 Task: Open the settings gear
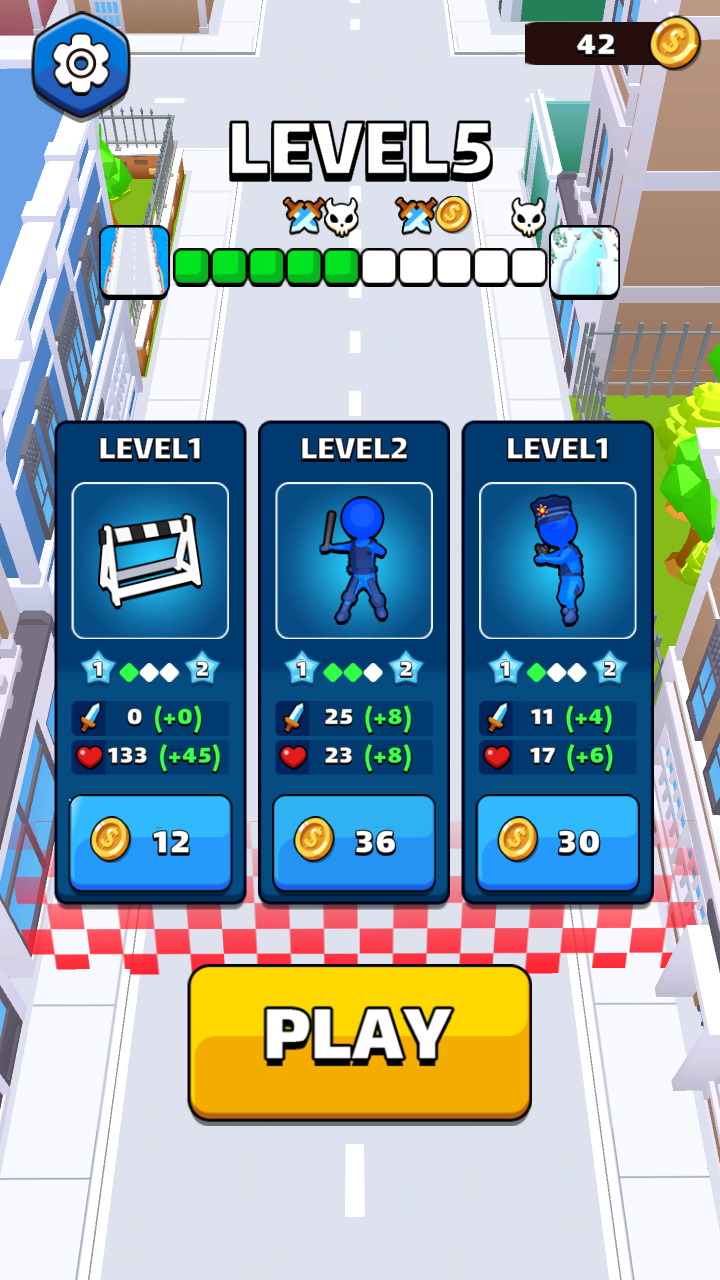81,64
